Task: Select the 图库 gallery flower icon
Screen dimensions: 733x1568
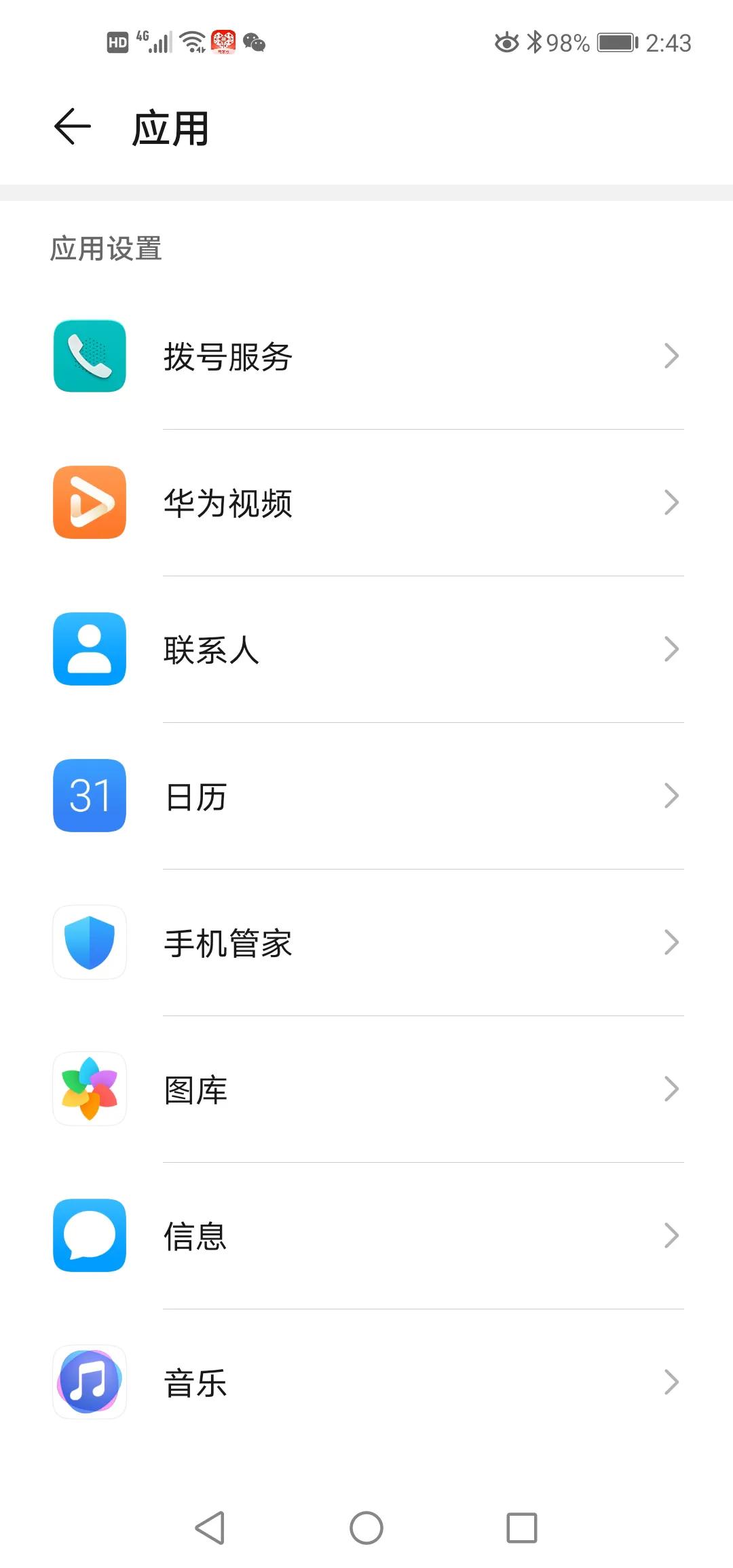Action: click(x=89, y=1089)
